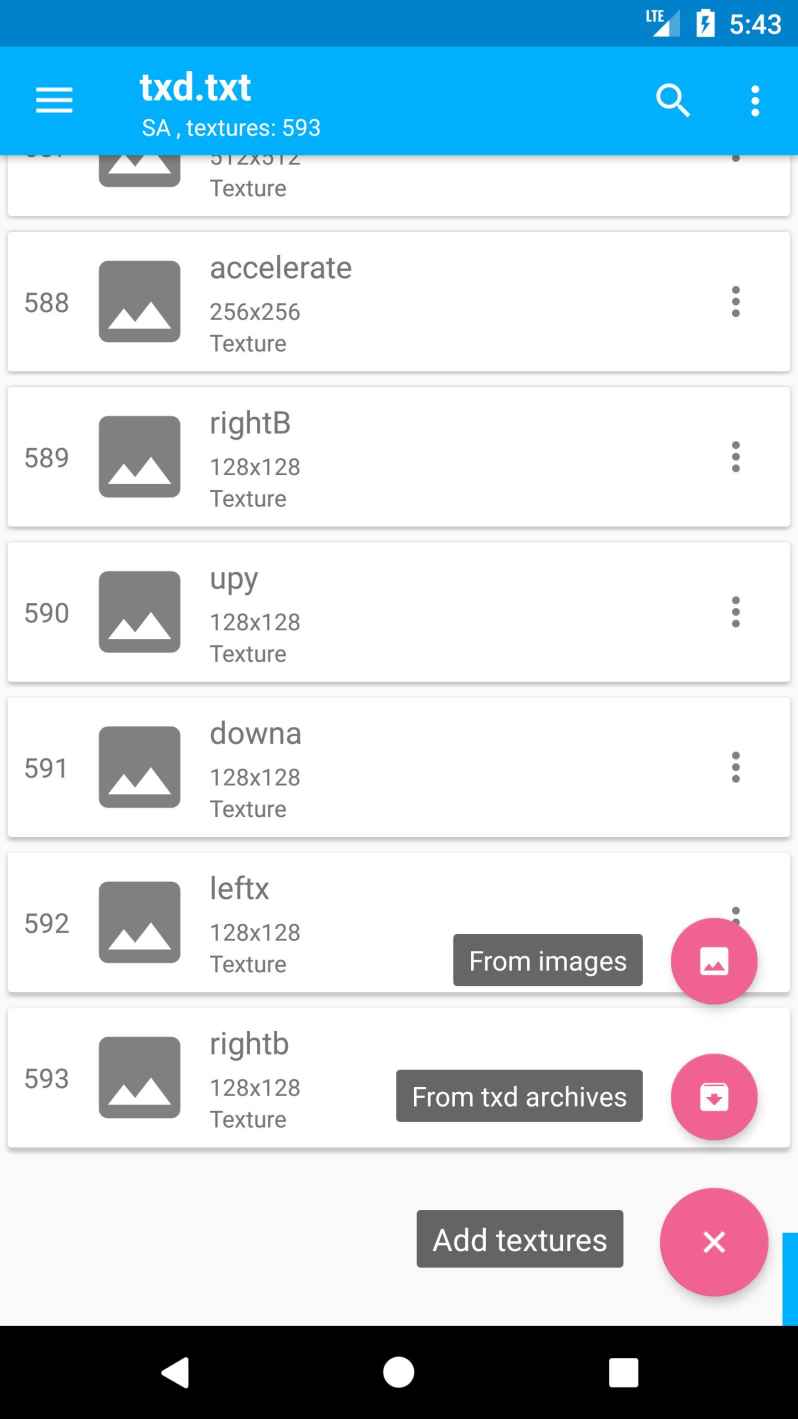Show options for the downa texture
The image size is (798, 1419).
[x=736, y=767]
